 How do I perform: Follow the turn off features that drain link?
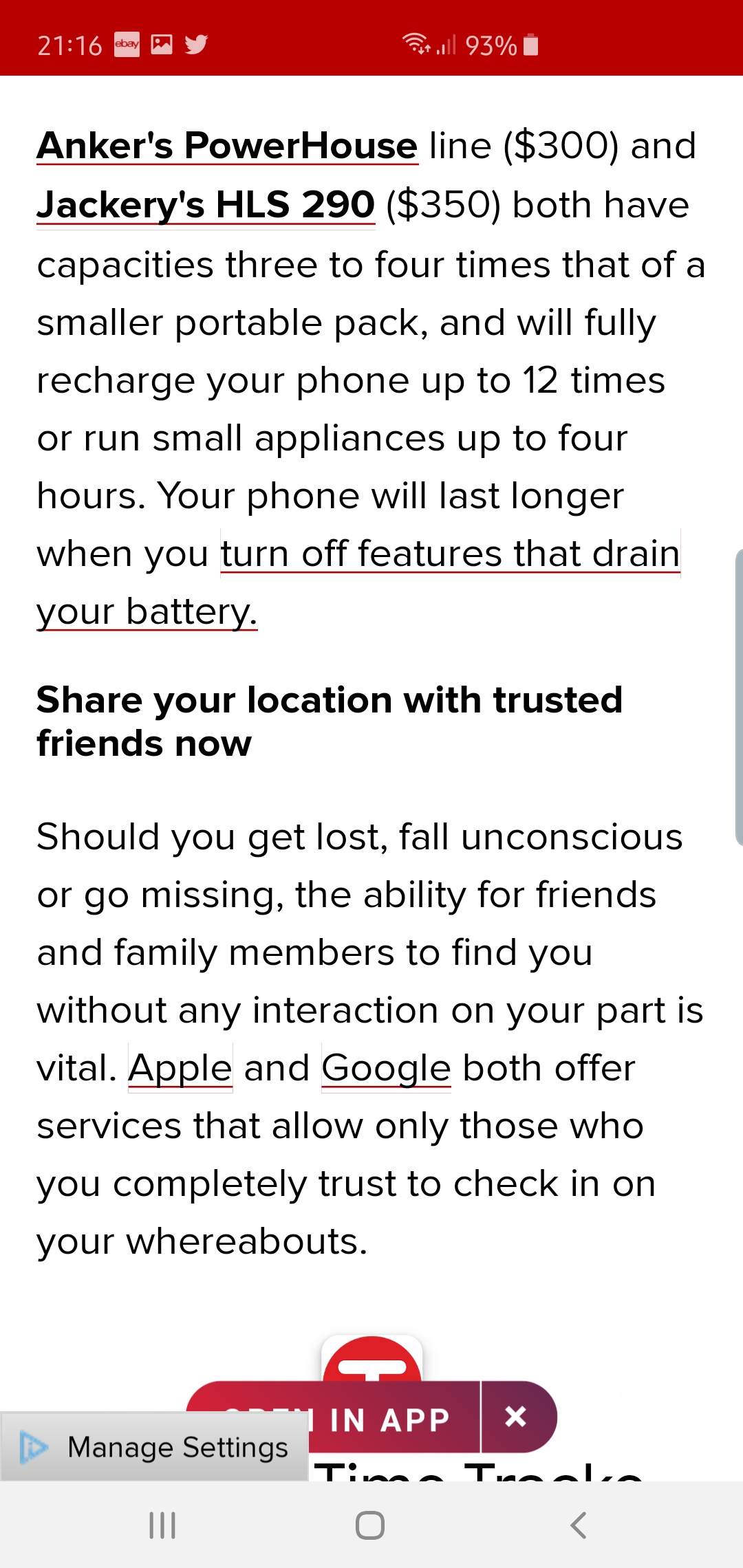click(x=451, y=554)
